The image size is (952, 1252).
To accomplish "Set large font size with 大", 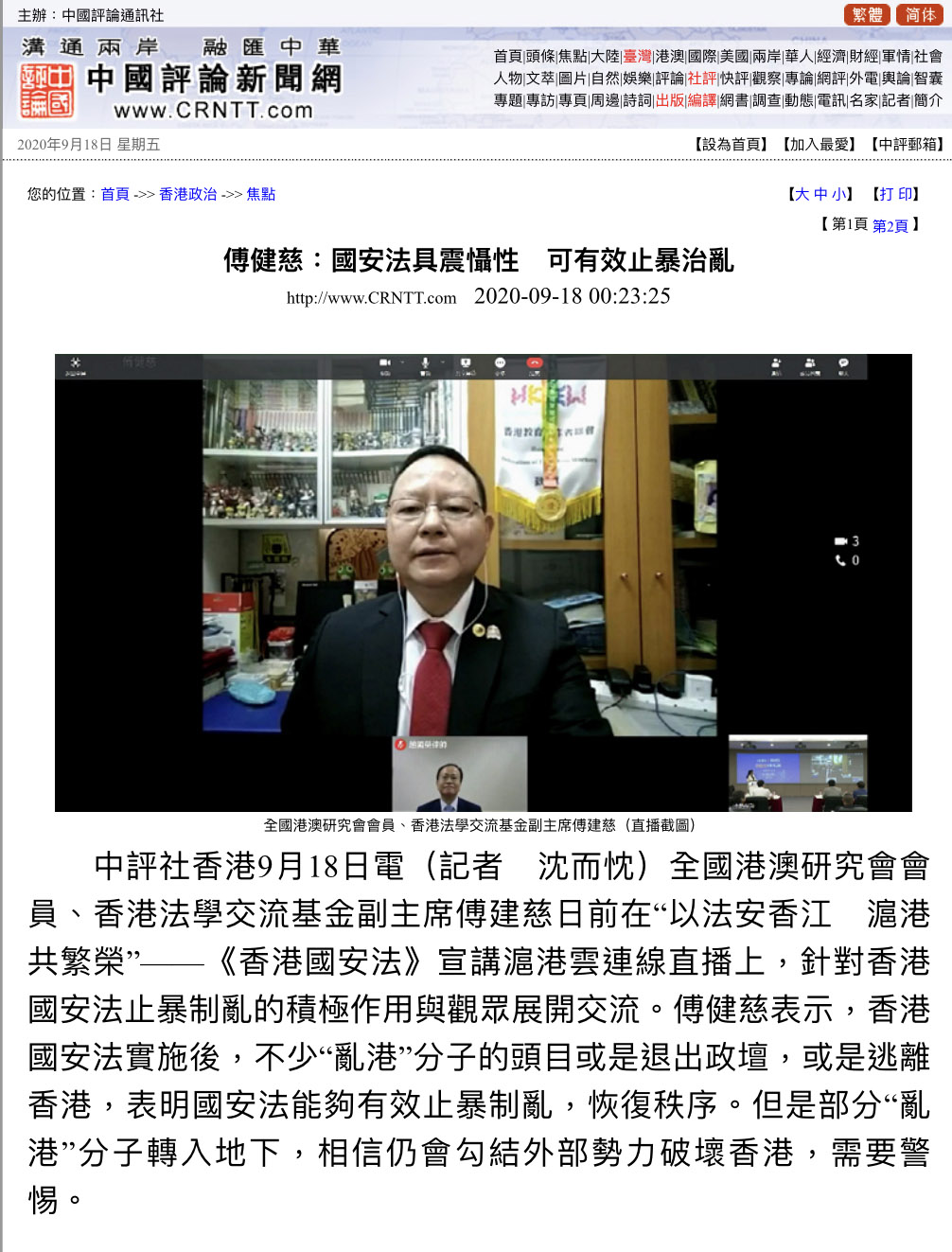I will click(x=802, y=194).
